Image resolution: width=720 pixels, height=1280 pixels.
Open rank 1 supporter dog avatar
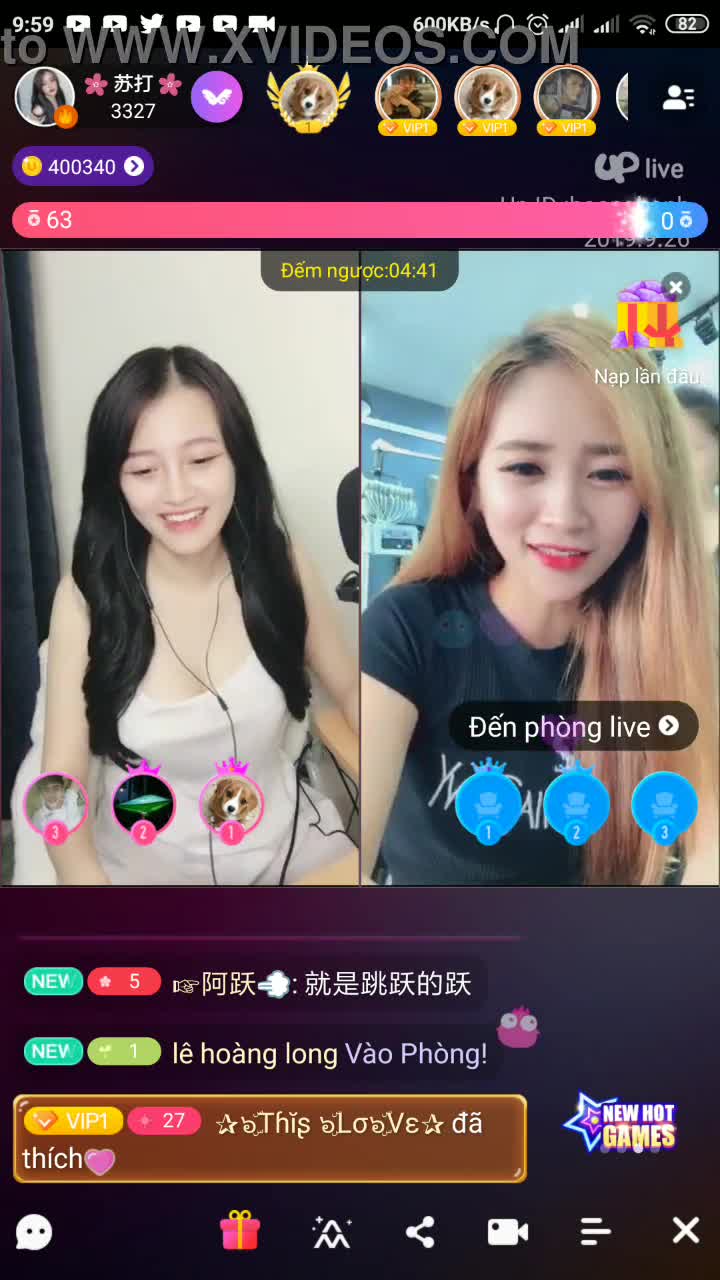click(232, 803)
